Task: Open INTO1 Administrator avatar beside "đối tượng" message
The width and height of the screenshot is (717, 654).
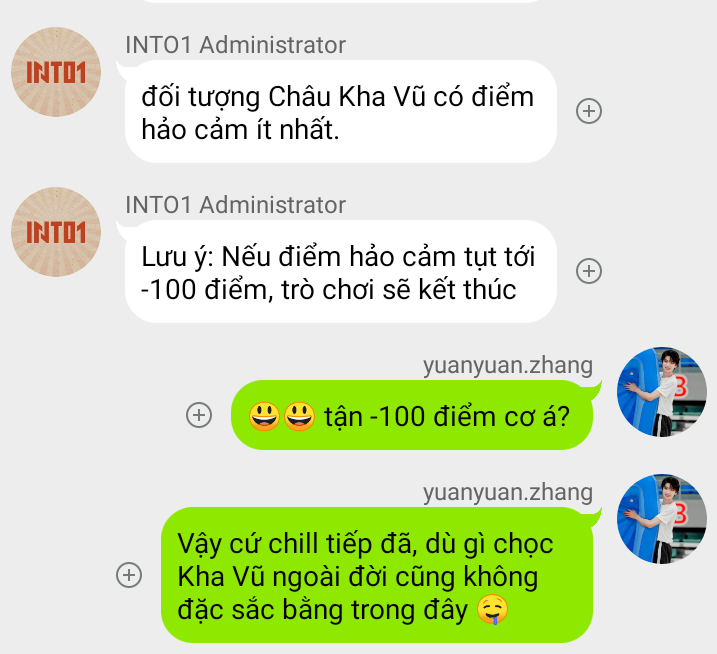Action: click(55, 72)
